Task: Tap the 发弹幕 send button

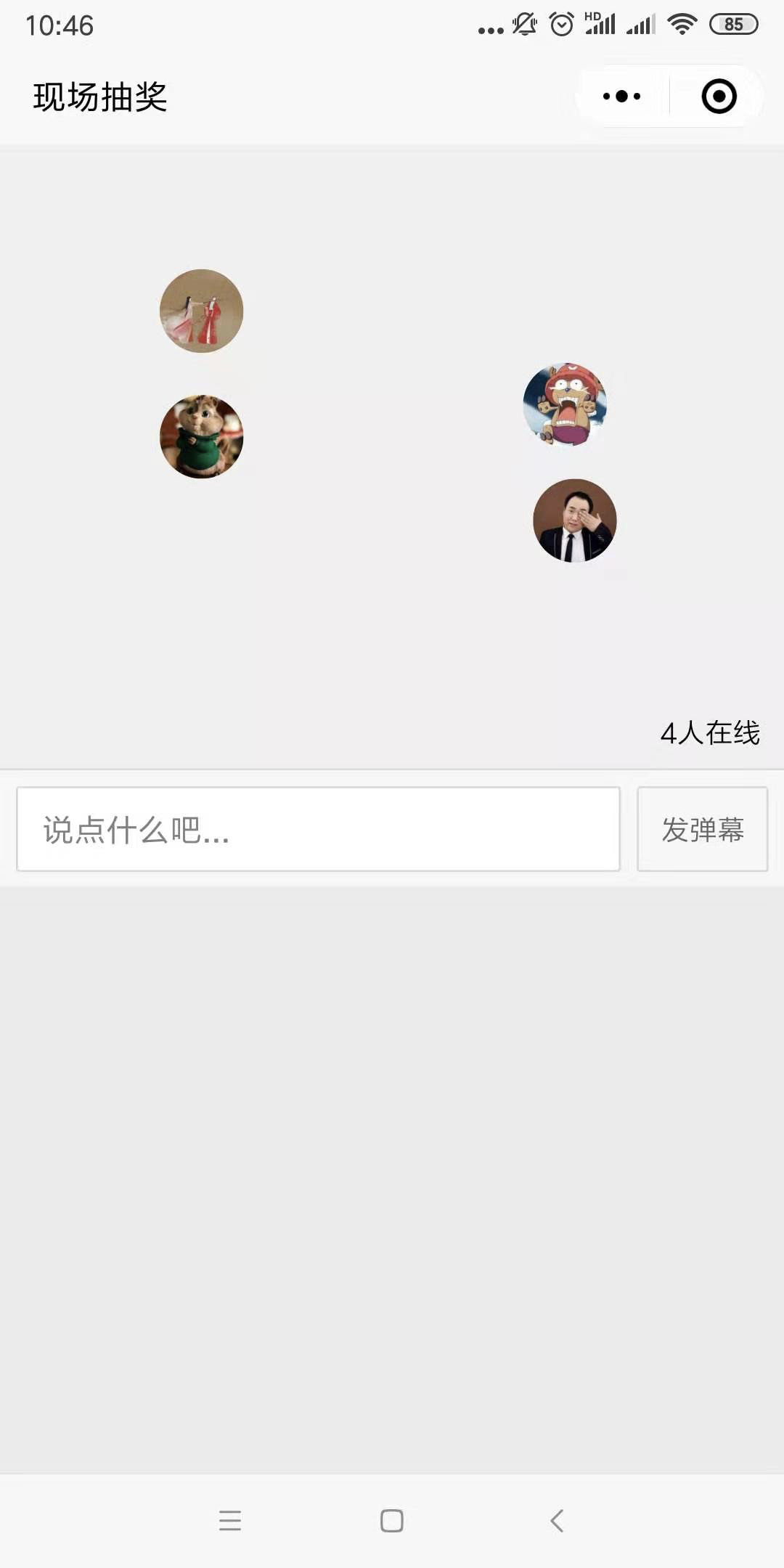Action: tap(702, 829)
